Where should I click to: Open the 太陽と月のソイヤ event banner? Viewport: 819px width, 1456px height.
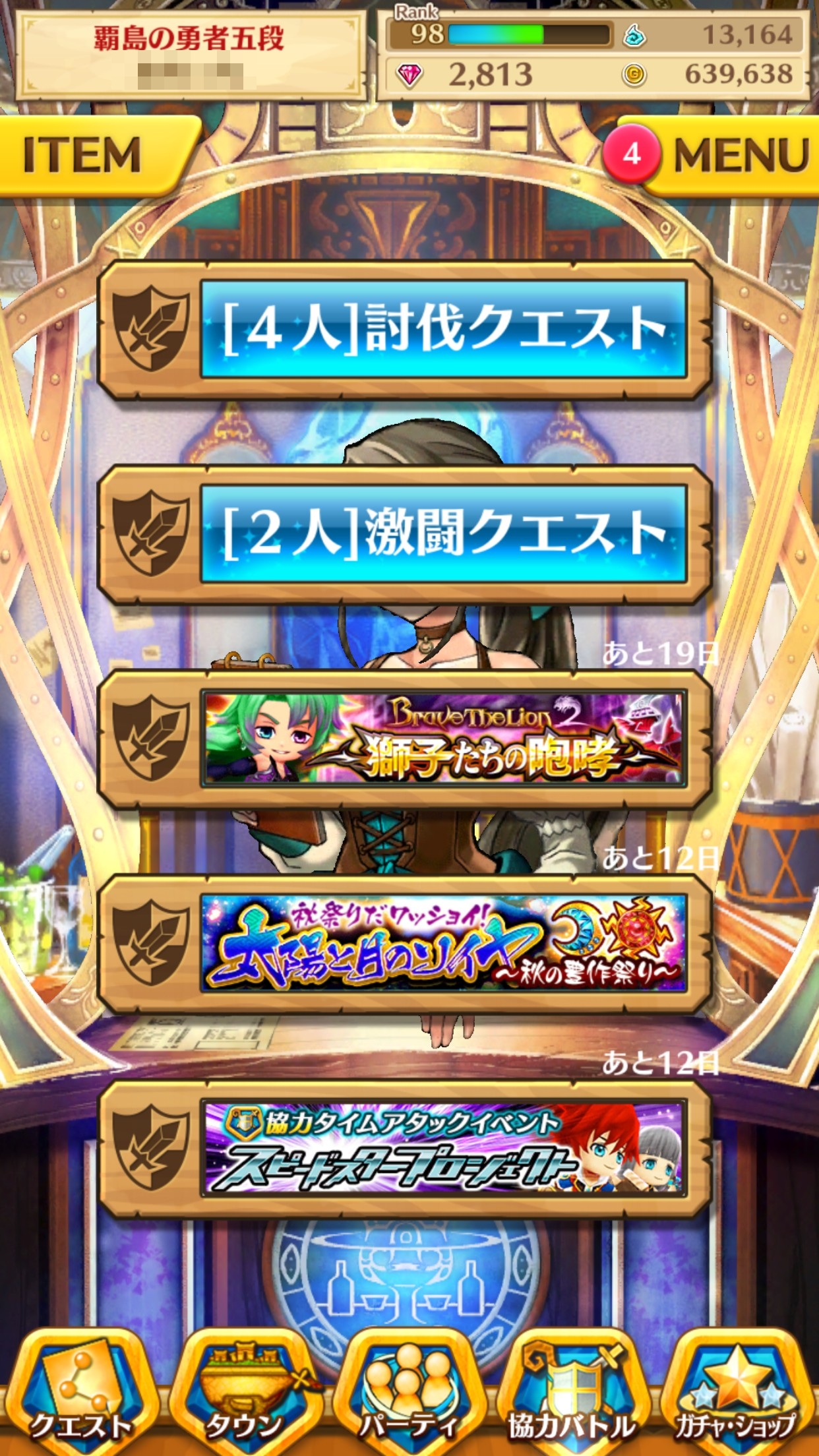pyautogui.click(x=405, y=943)
